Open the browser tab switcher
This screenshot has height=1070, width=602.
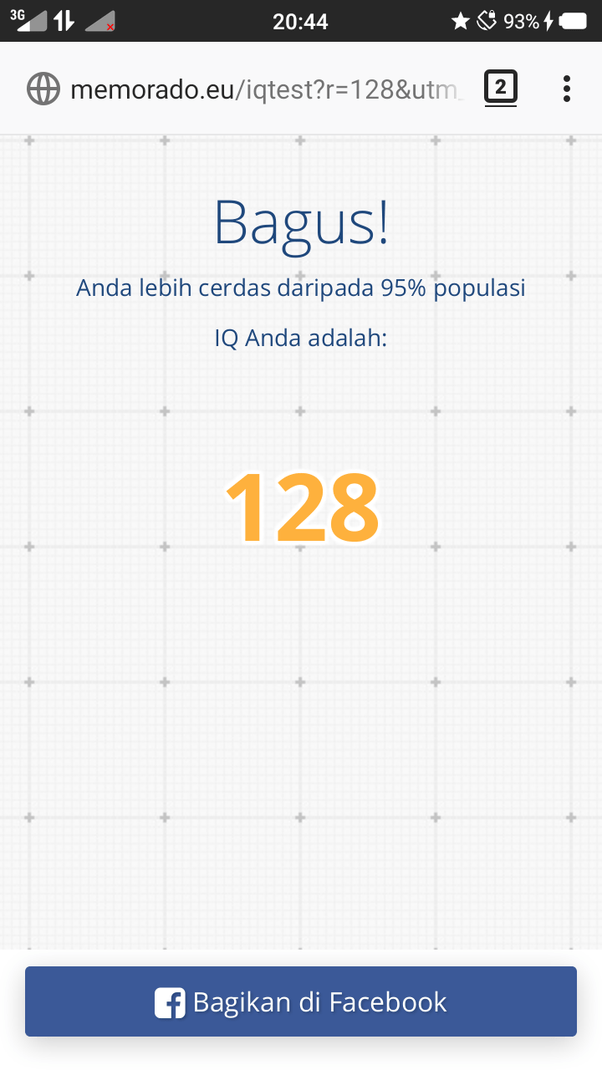[x=501, y=88]
